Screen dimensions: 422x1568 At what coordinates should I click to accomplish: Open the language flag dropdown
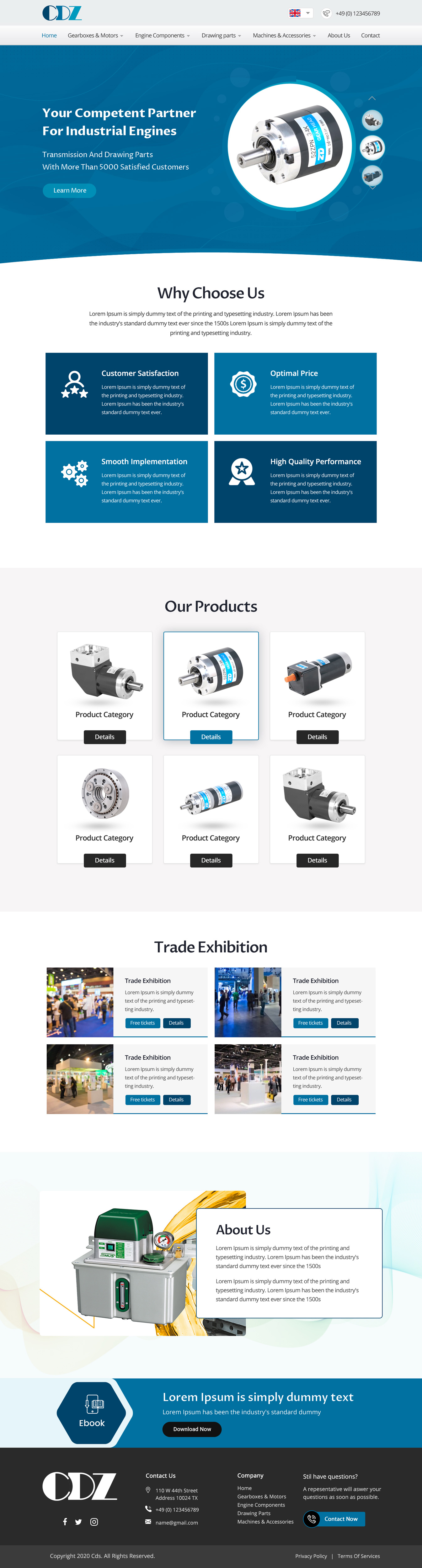[300, 13]
